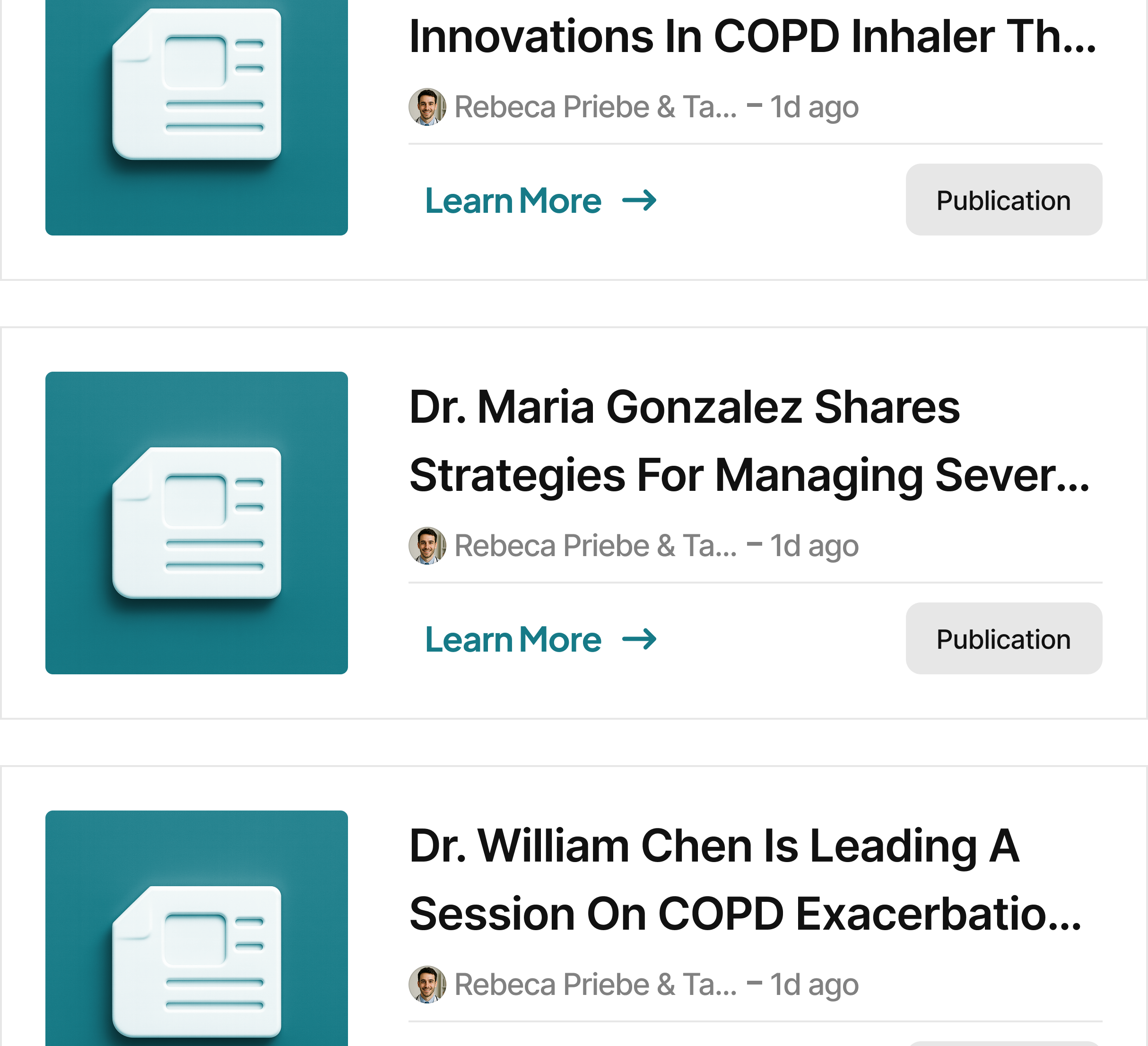Open the Innovations In COPD Inhaler article thumbnail
Viewport: 1148px width, 1046px height.
[x=197, y=117]
